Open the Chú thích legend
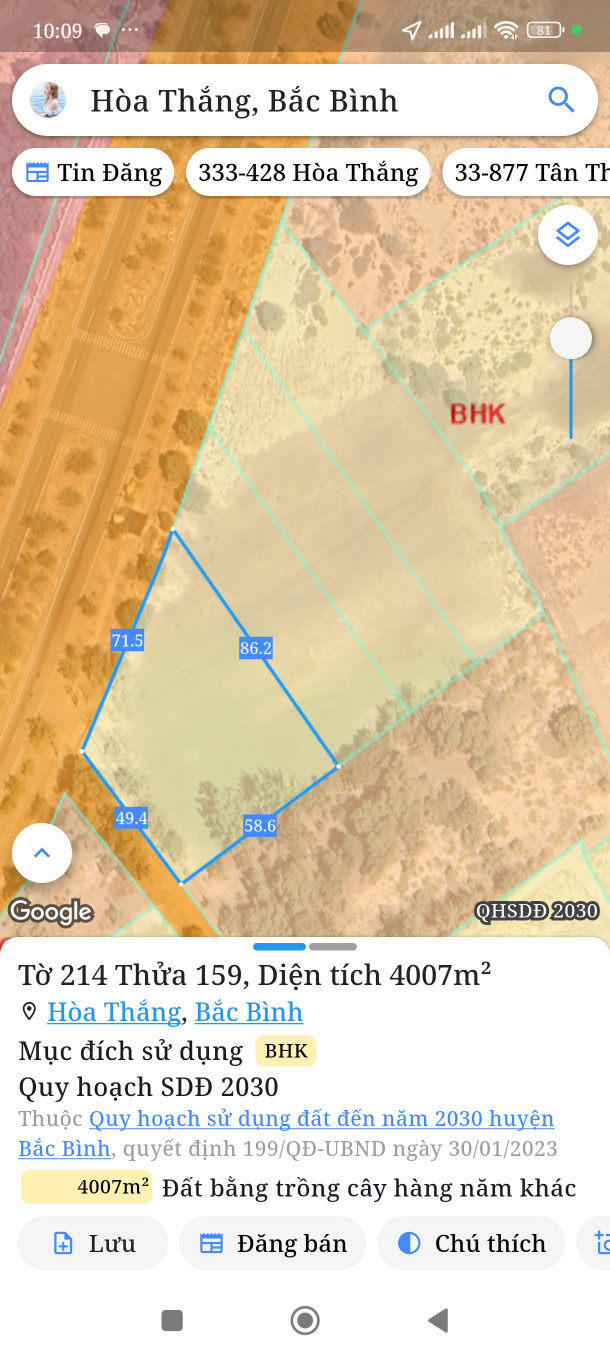 (471, 1243)
